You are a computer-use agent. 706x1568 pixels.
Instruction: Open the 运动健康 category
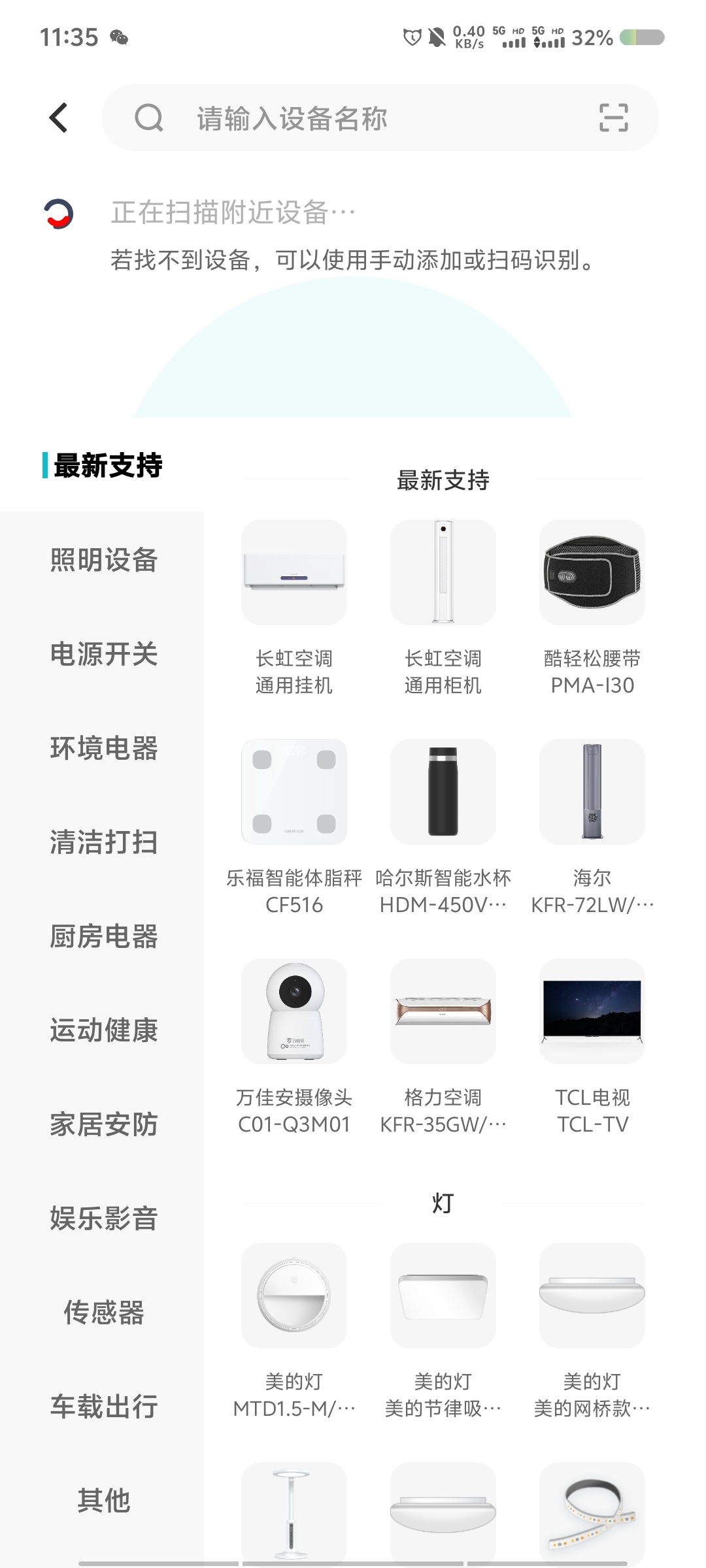click(x=103, y=1030)
